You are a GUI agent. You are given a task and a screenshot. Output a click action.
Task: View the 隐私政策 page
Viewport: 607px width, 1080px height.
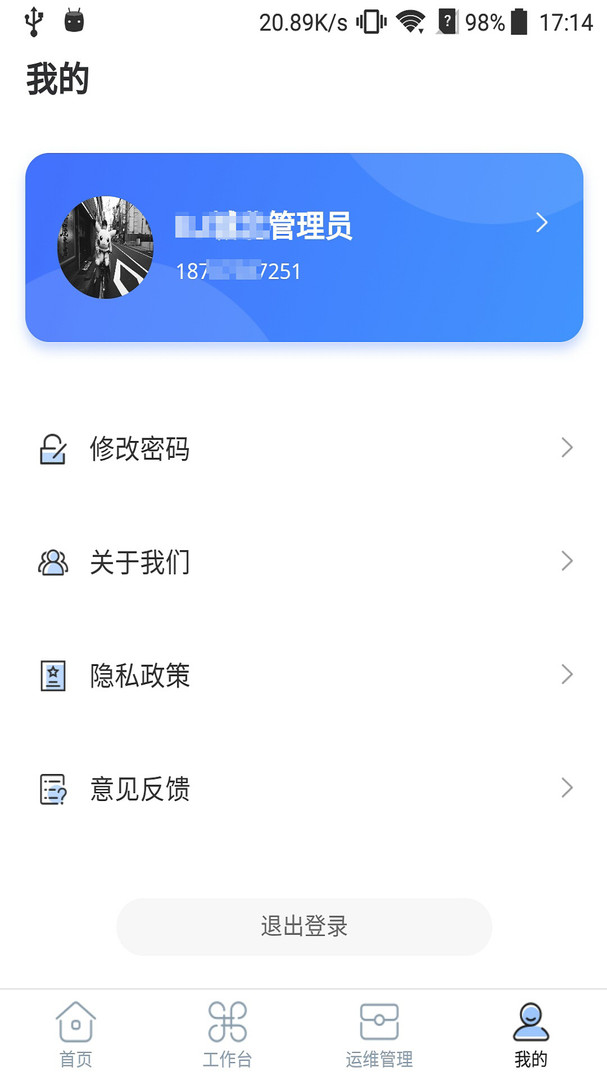point(304,675)
